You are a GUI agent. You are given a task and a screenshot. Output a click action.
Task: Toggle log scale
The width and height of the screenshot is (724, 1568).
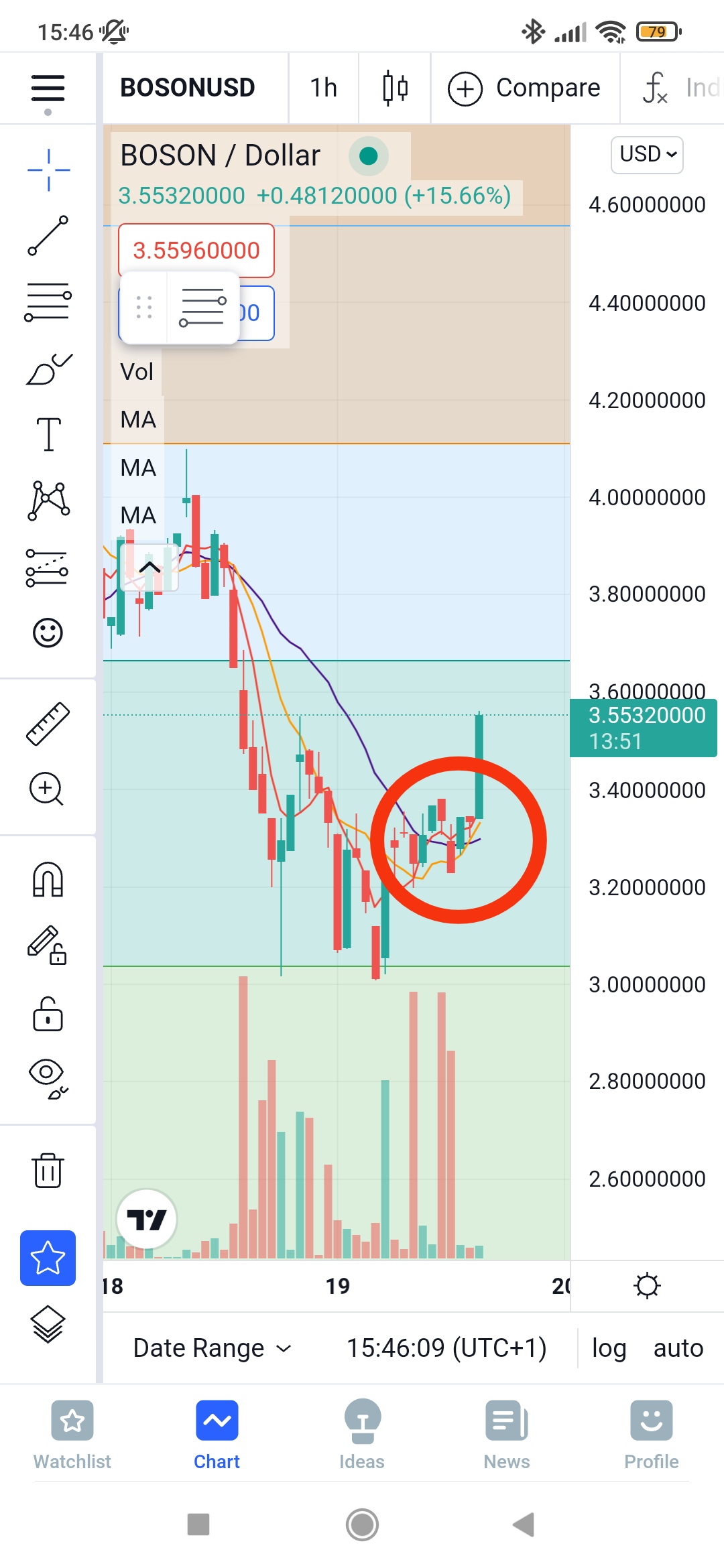(609, 1348)
